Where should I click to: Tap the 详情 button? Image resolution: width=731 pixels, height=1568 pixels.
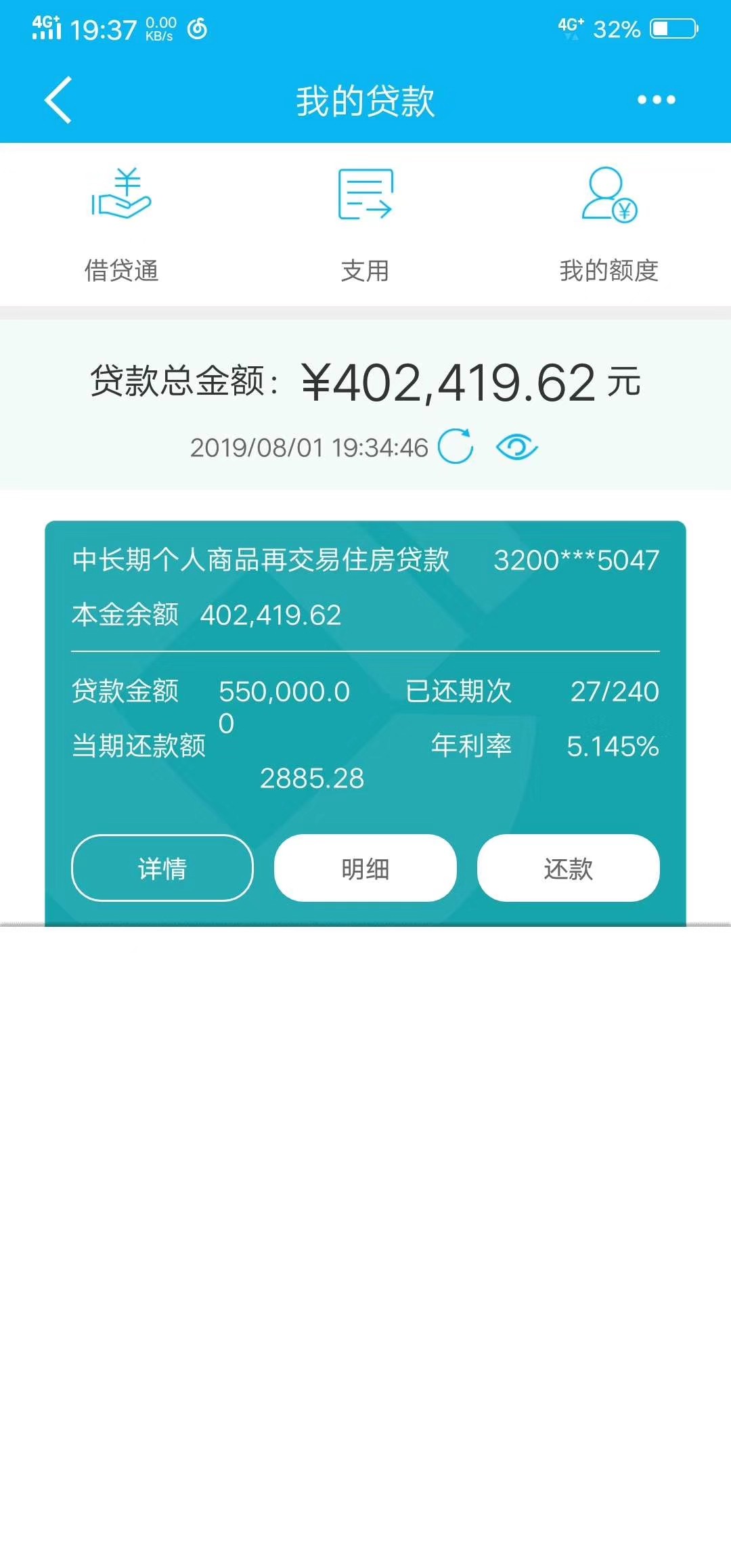(x=162, y=868)
